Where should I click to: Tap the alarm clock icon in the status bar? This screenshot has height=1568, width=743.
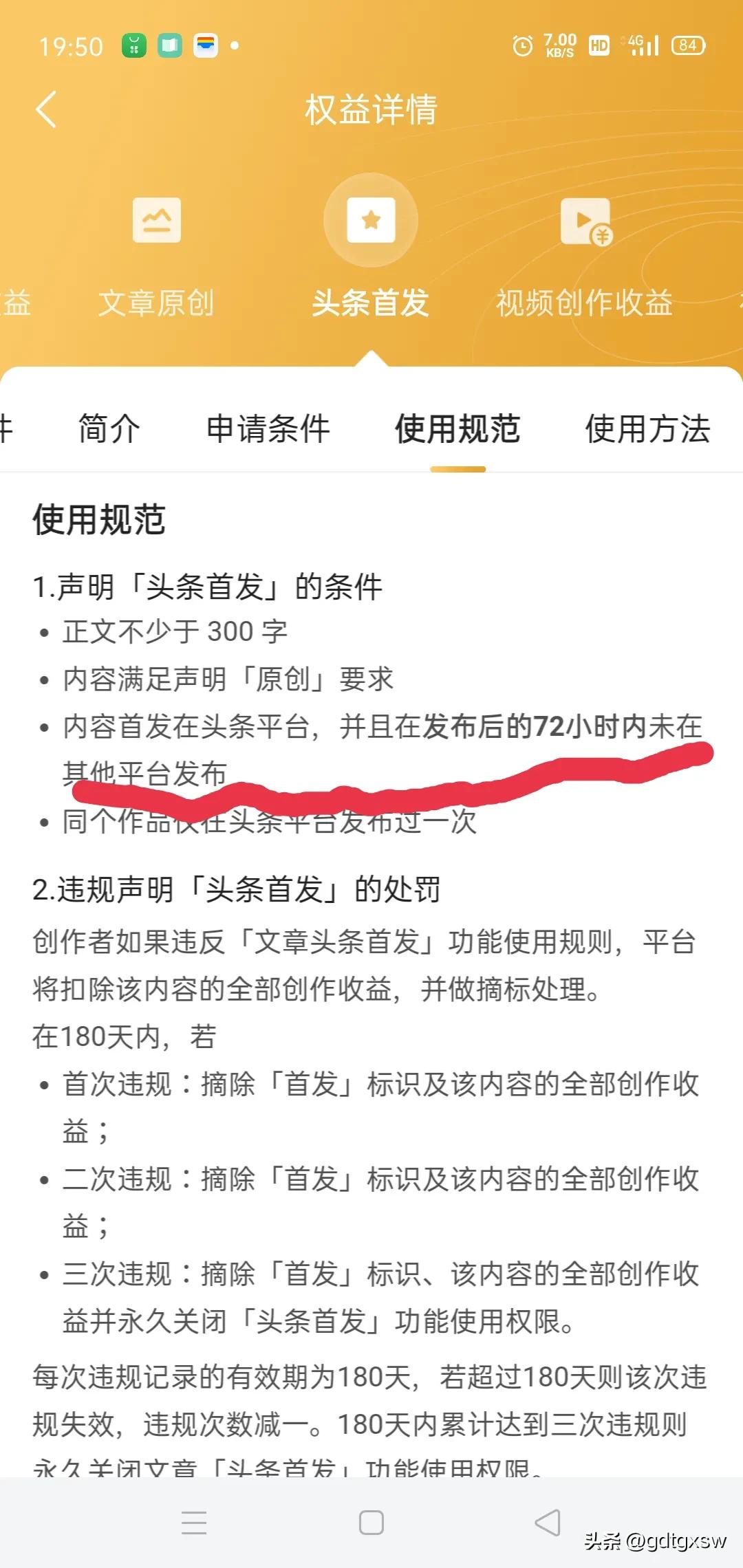[522, 45]
